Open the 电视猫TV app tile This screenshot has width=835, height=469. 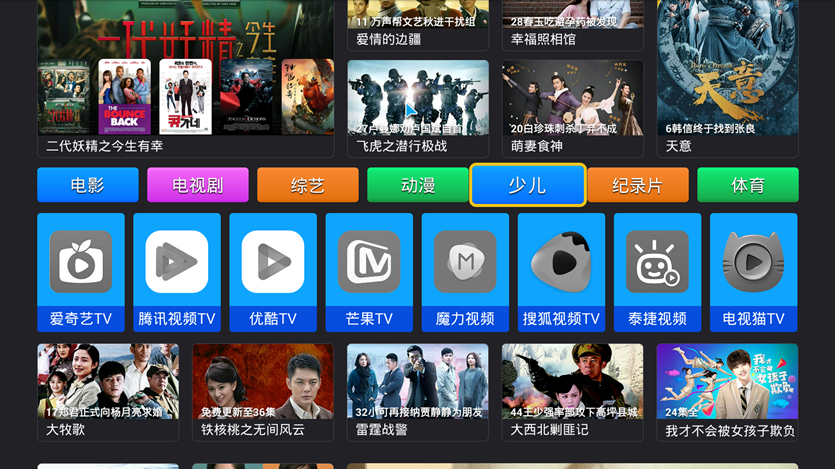pyautogui.click(x=753, y=271)
